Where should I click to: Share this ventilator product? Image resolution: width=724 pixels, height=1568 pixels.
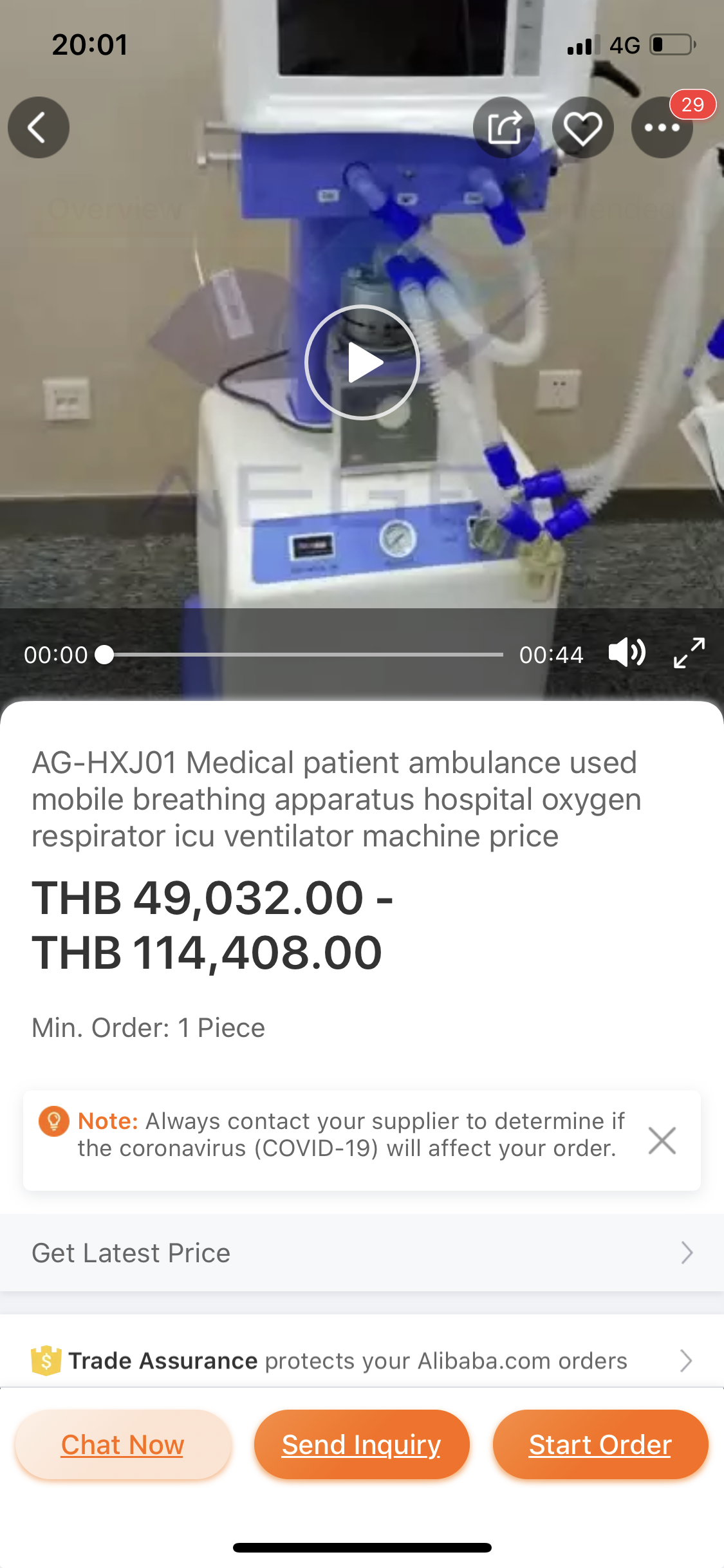coord(504,127)
